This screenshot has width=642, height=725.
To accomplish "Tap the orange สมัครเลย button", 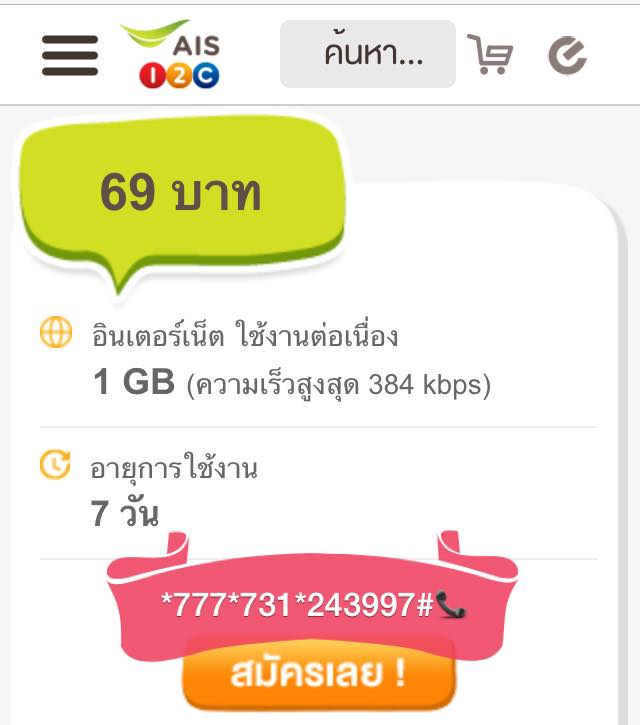I will pos(319,673).
